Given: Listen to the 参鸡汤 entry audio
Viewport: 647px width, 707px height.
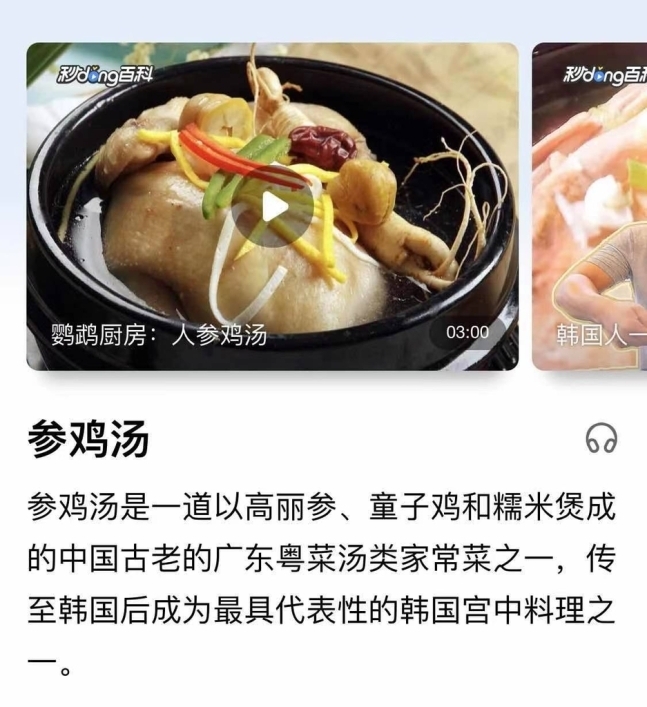Looking at the screenshot, I should tap(601, 438).
